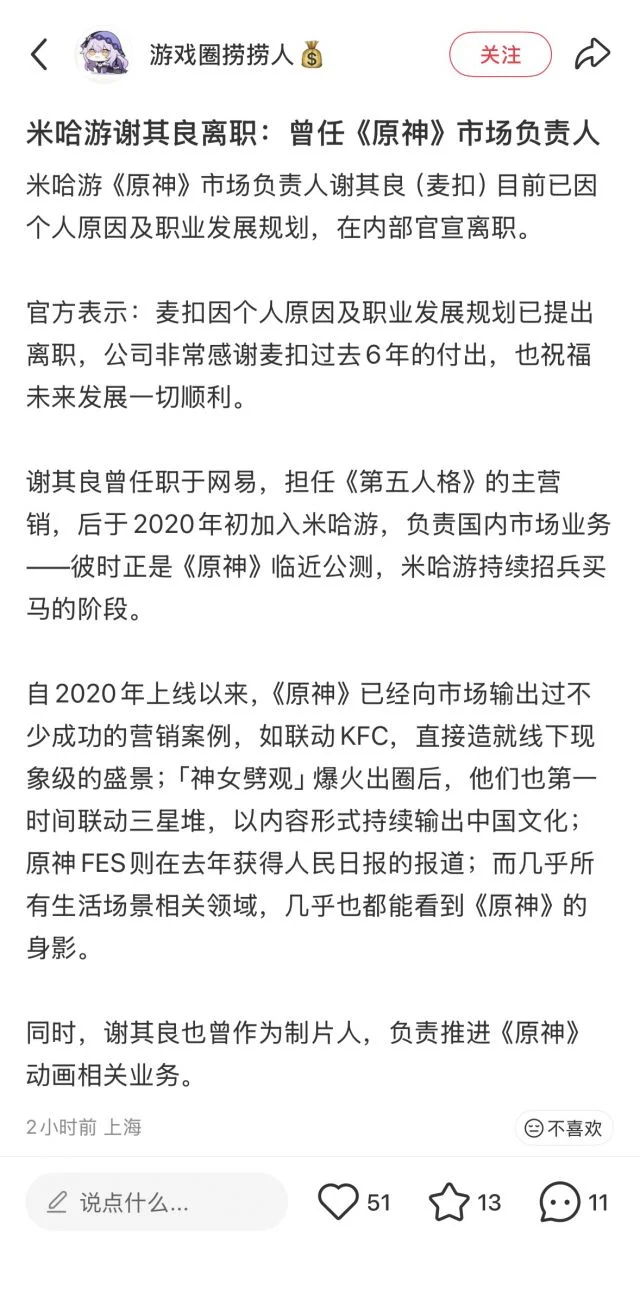Screen dimensions: 640x1299
Task: Mark post as 不喜欢
Action: pyautogui.click(x=565, y=1128)
